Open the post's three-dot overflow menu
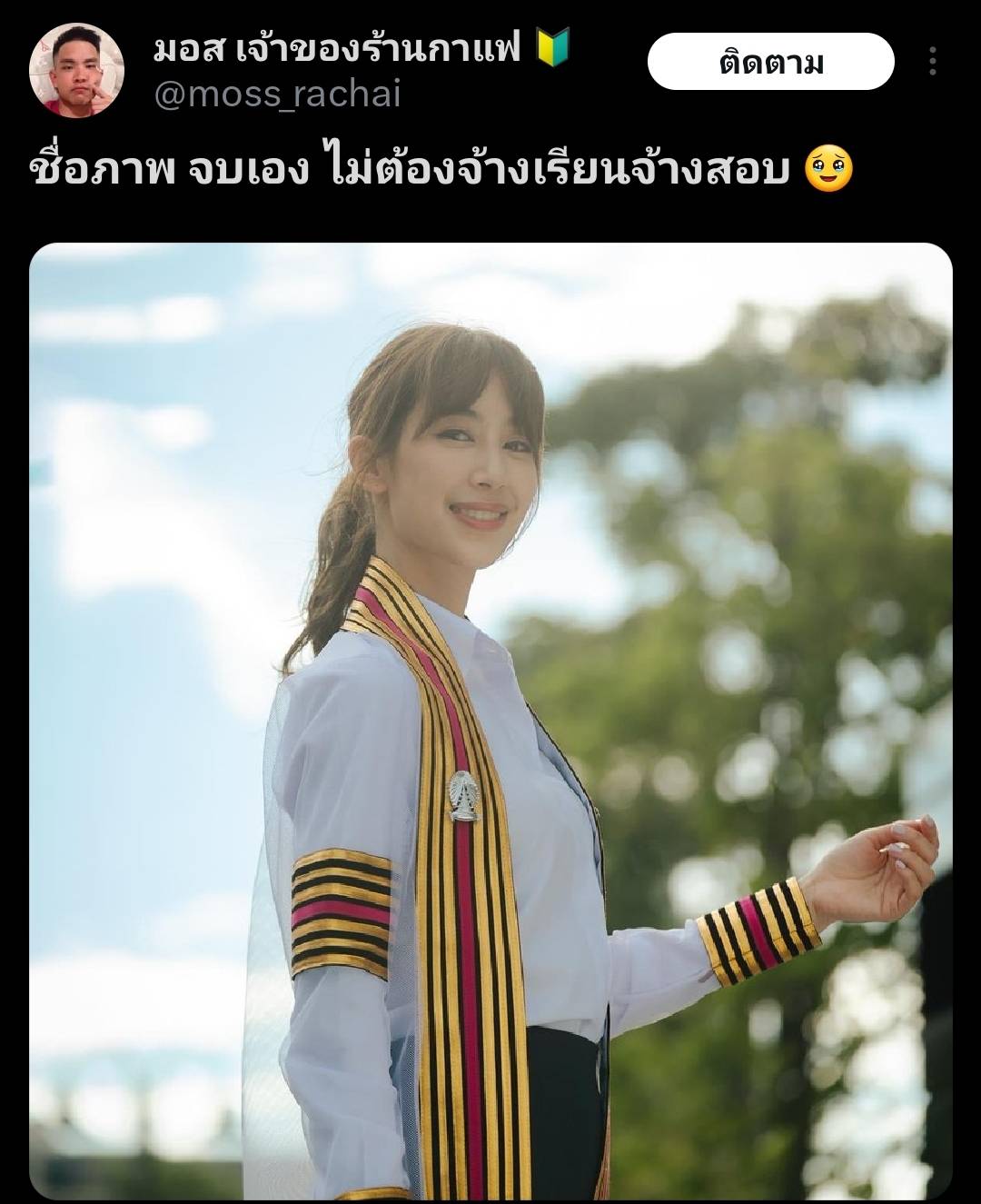This screenshot has width=981, height=1204. coord(932,62)
